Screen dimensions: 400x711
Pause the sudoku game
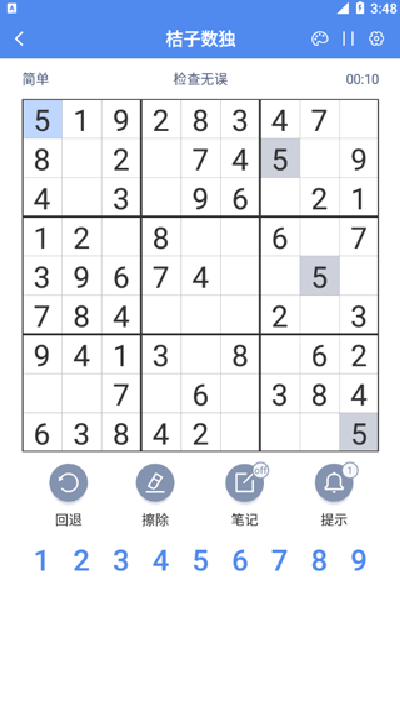click(x=348, y=39)
